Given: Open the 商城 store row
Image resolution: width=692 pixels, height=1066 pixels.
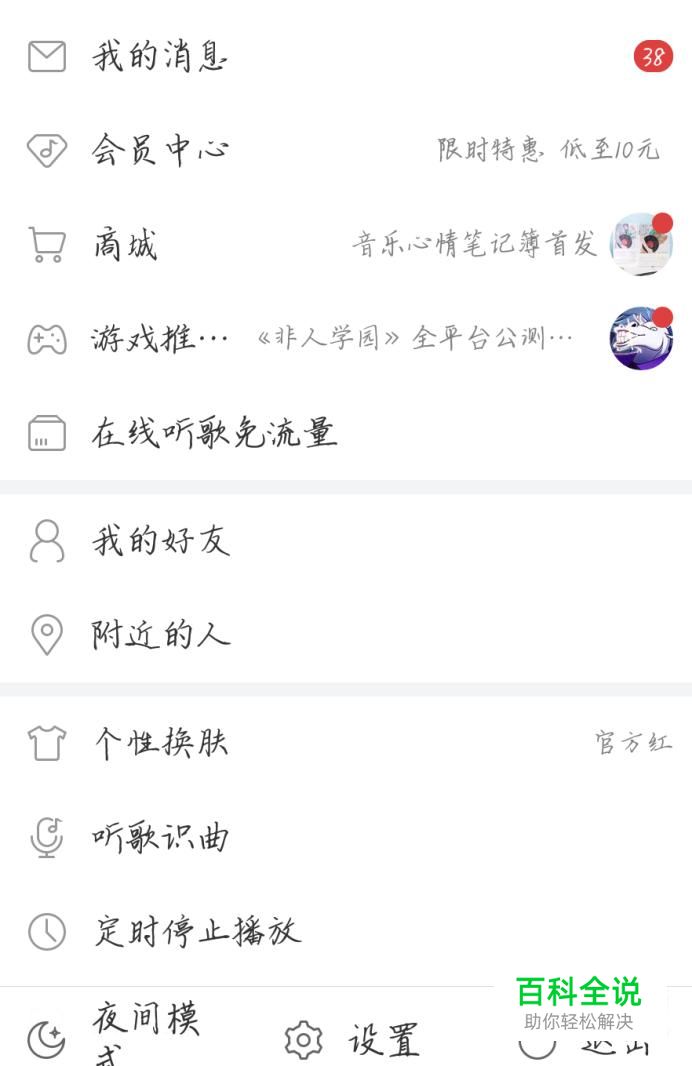Looking at the screenshot, I should (125, 244).
